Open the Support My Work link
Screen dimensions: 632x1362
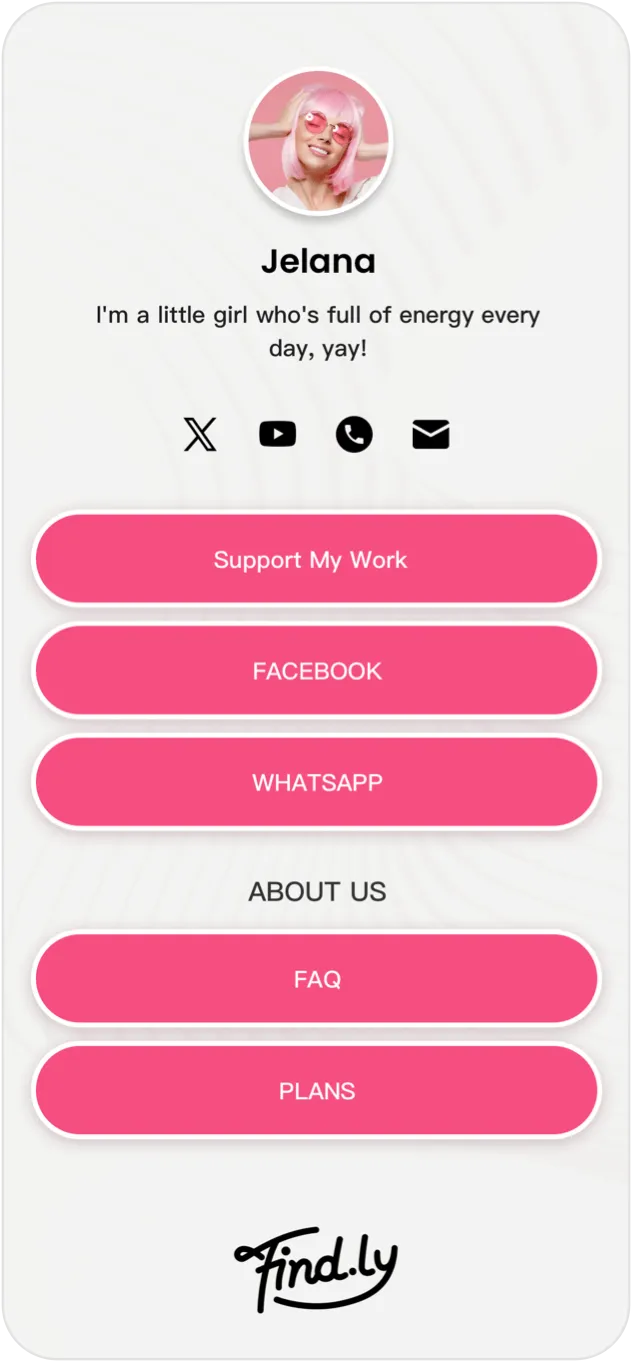[x=316, y=559]
